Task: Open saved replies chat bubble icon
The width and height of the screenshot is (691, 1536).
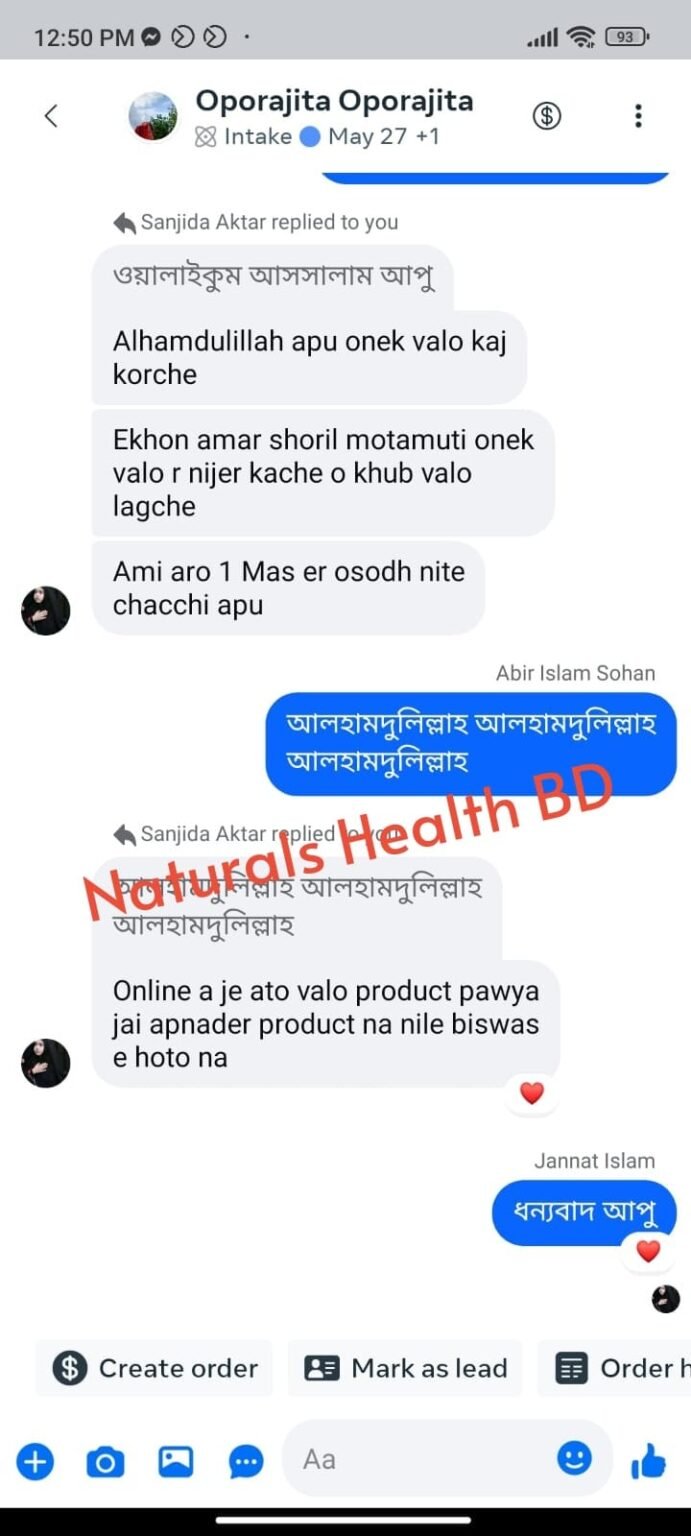Action: coord(246,1462)
